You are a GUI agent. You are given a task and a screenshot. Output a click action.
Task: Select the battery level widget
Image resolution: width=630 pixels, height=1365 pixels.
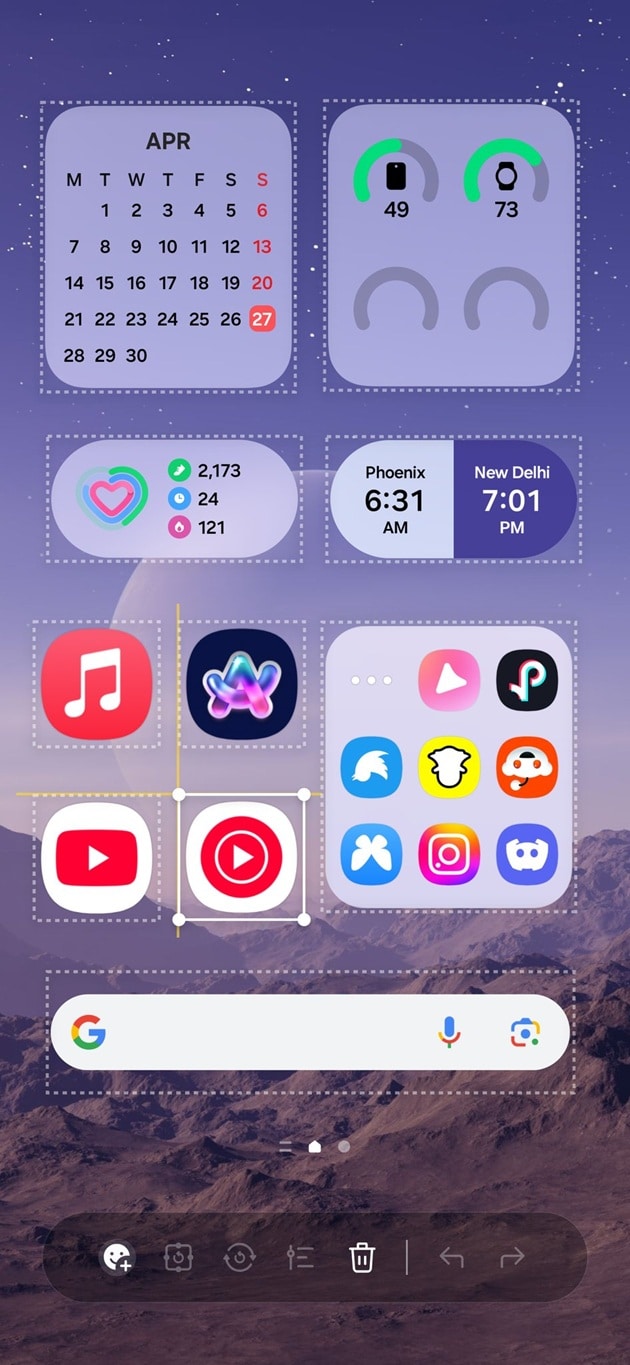pyautogui.click(x=451, y=247)
